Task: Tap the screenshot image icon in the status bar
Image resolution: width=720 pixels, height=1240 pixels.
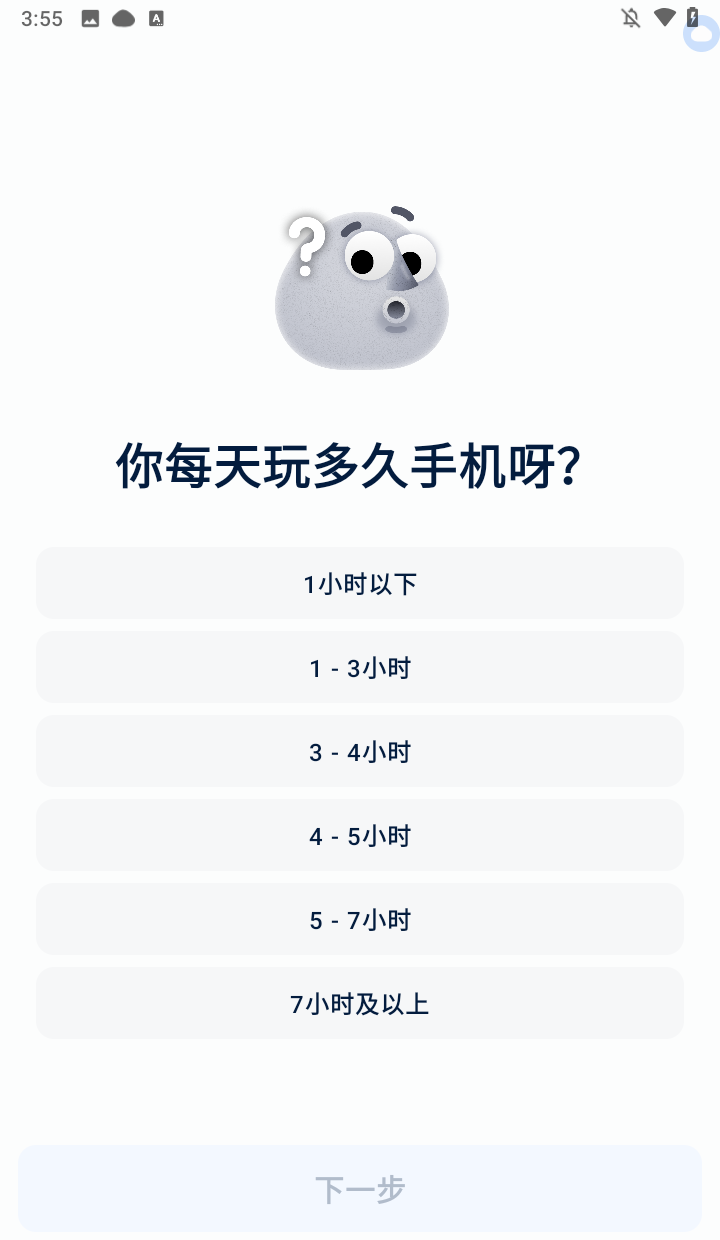Action: point(91,17)
